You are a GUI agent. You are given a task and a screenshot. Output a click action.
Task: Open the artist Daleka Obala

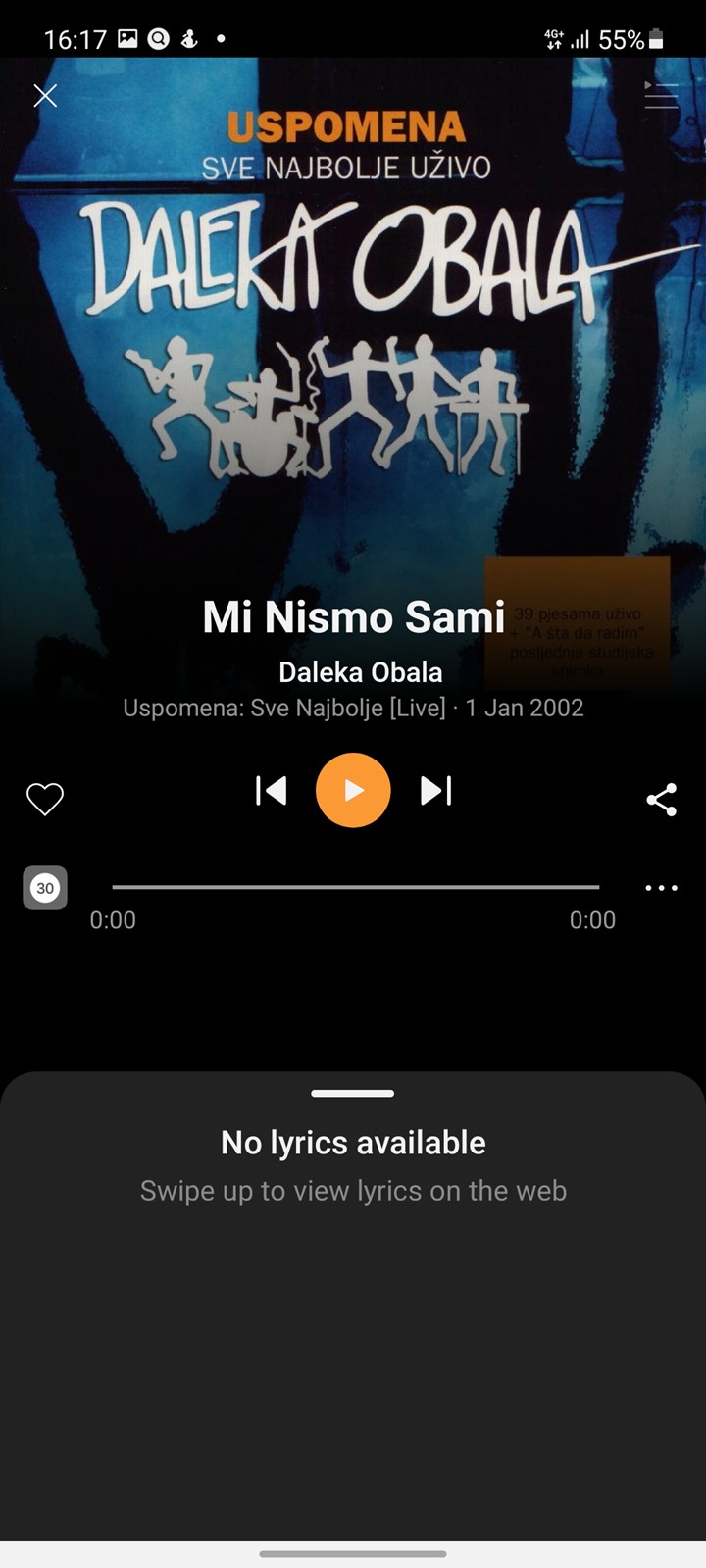tap(360, 672)
